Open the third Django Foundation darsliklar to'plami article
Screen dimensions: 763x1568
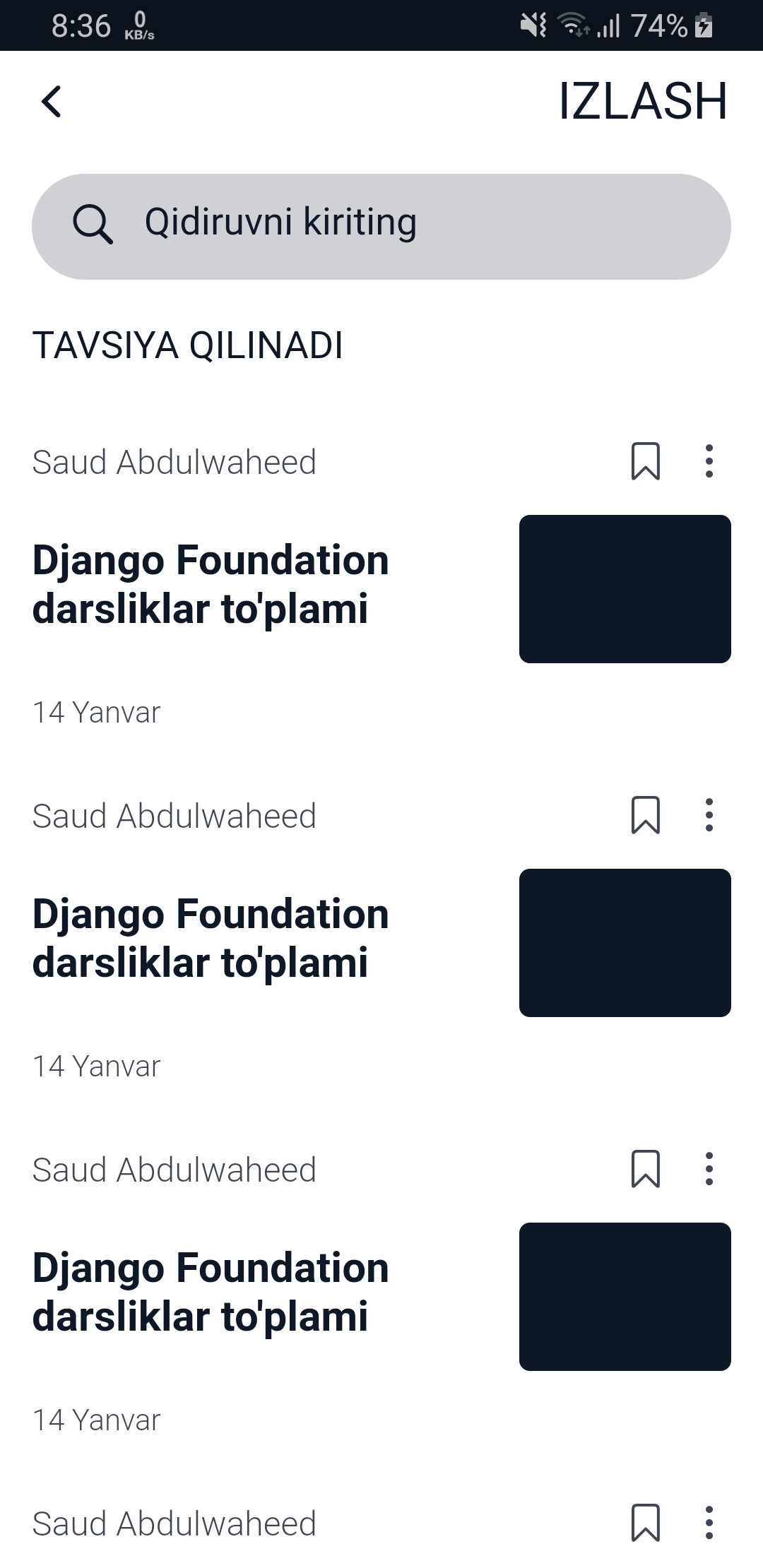click(211, 1293)
